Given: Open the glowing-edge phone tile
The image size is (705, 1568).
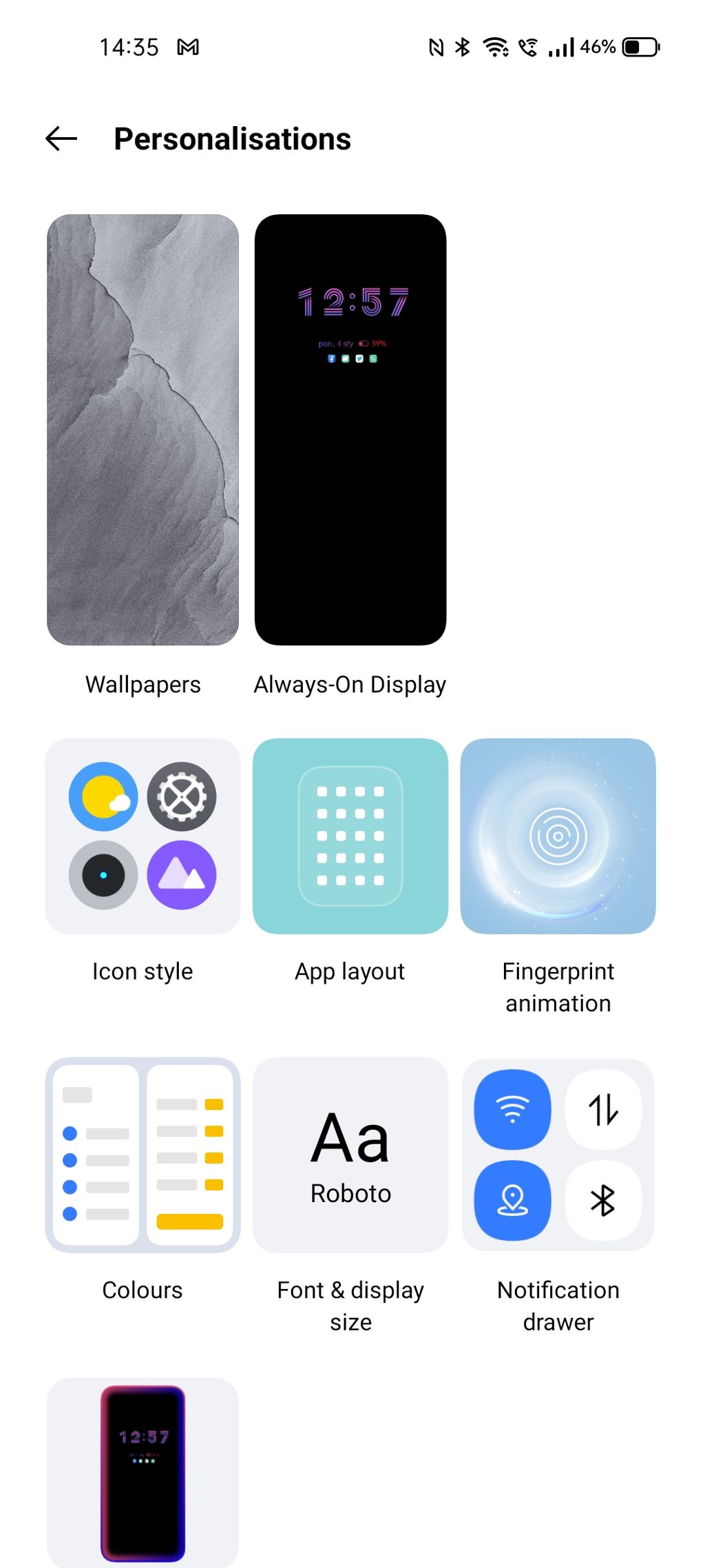Looking at the screenshot, I should coord(143,1473).
